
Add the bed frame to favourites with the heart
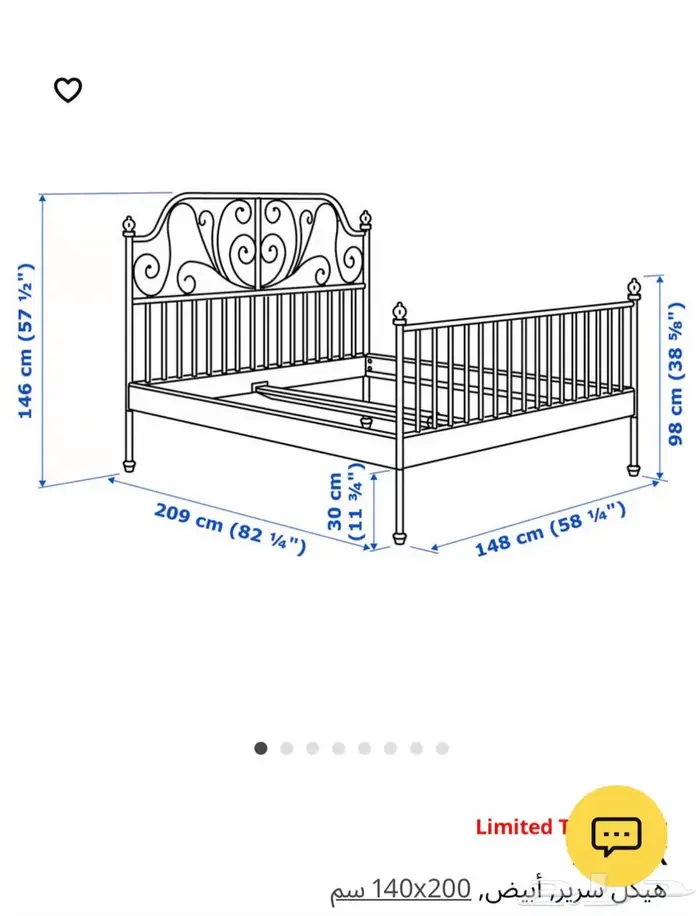tap(68, 90)
